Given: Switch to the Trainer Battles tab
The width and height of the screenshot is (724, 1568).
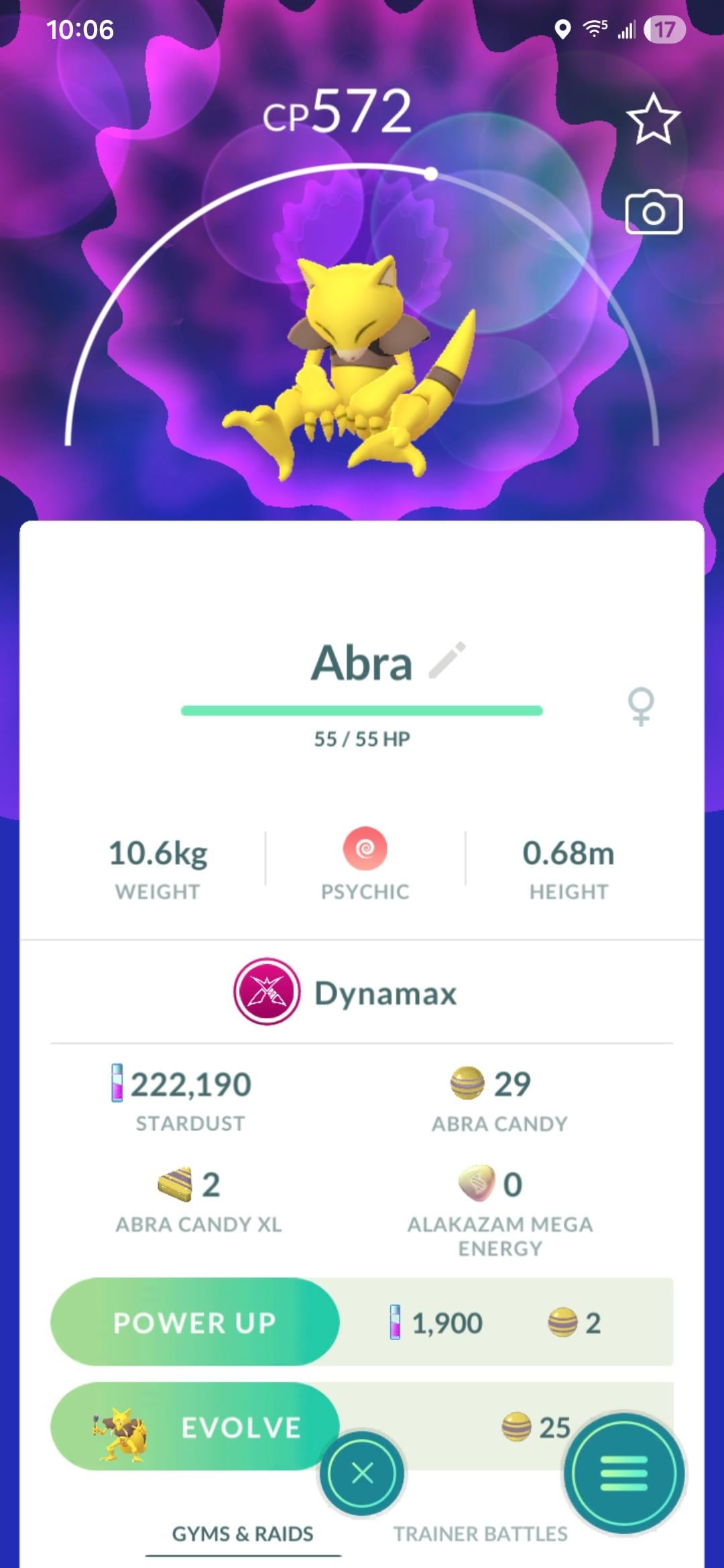Looking at the screenshot, I should pyautogui.click(x=480, y=1534).
